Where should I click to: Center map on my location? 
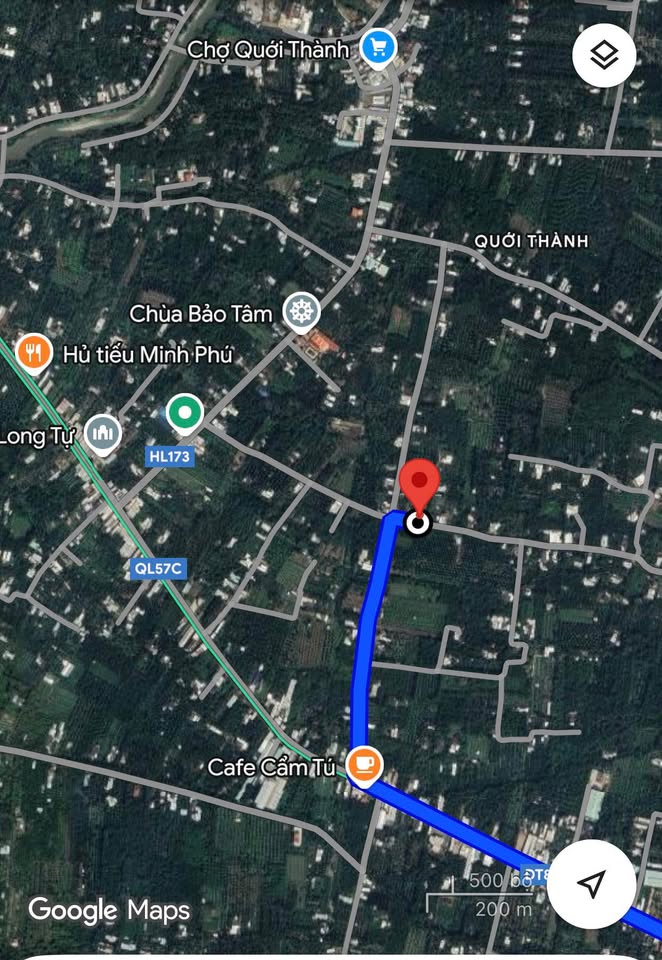click(592, 883)
